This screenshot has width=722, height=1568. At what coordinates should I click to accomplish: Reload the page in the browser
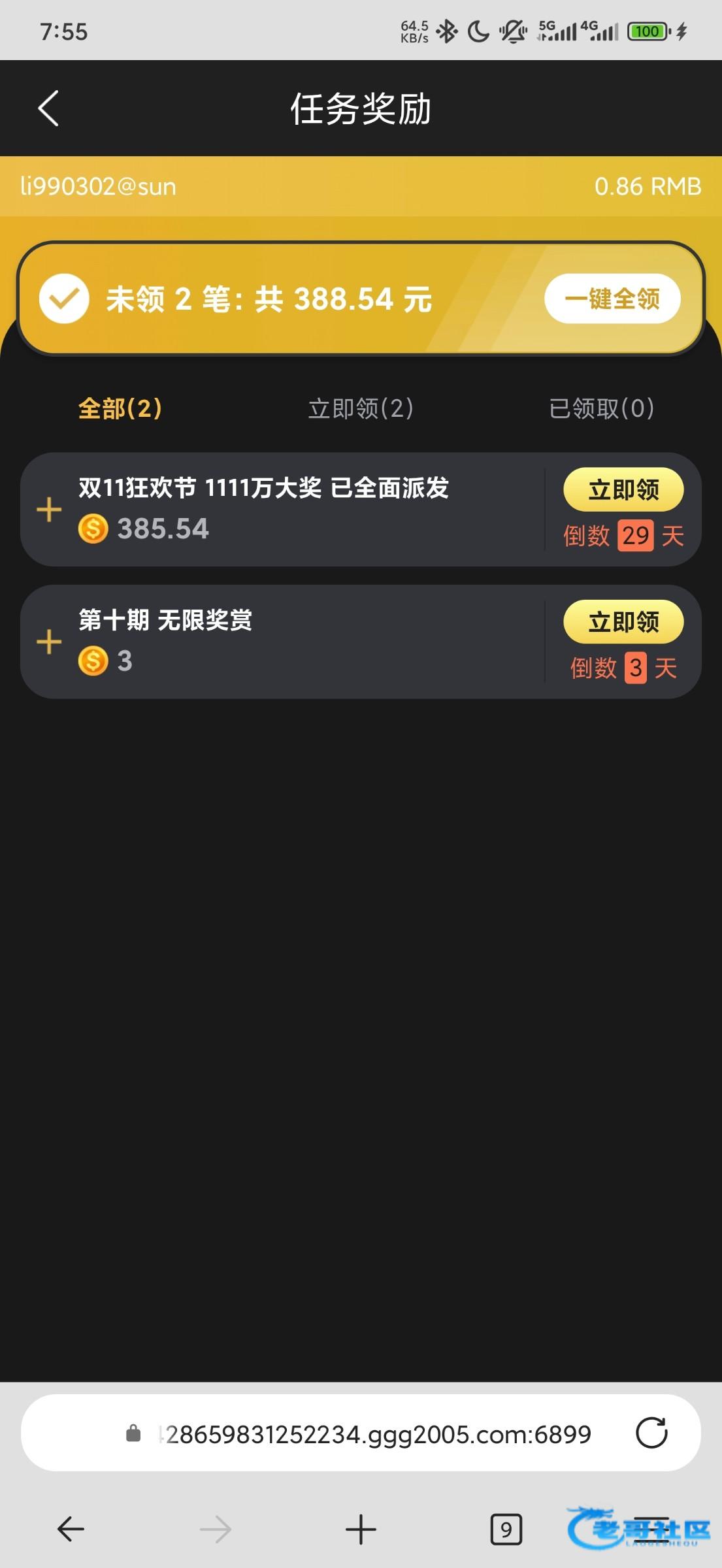pyautogui.click(x=651, y=1433)
